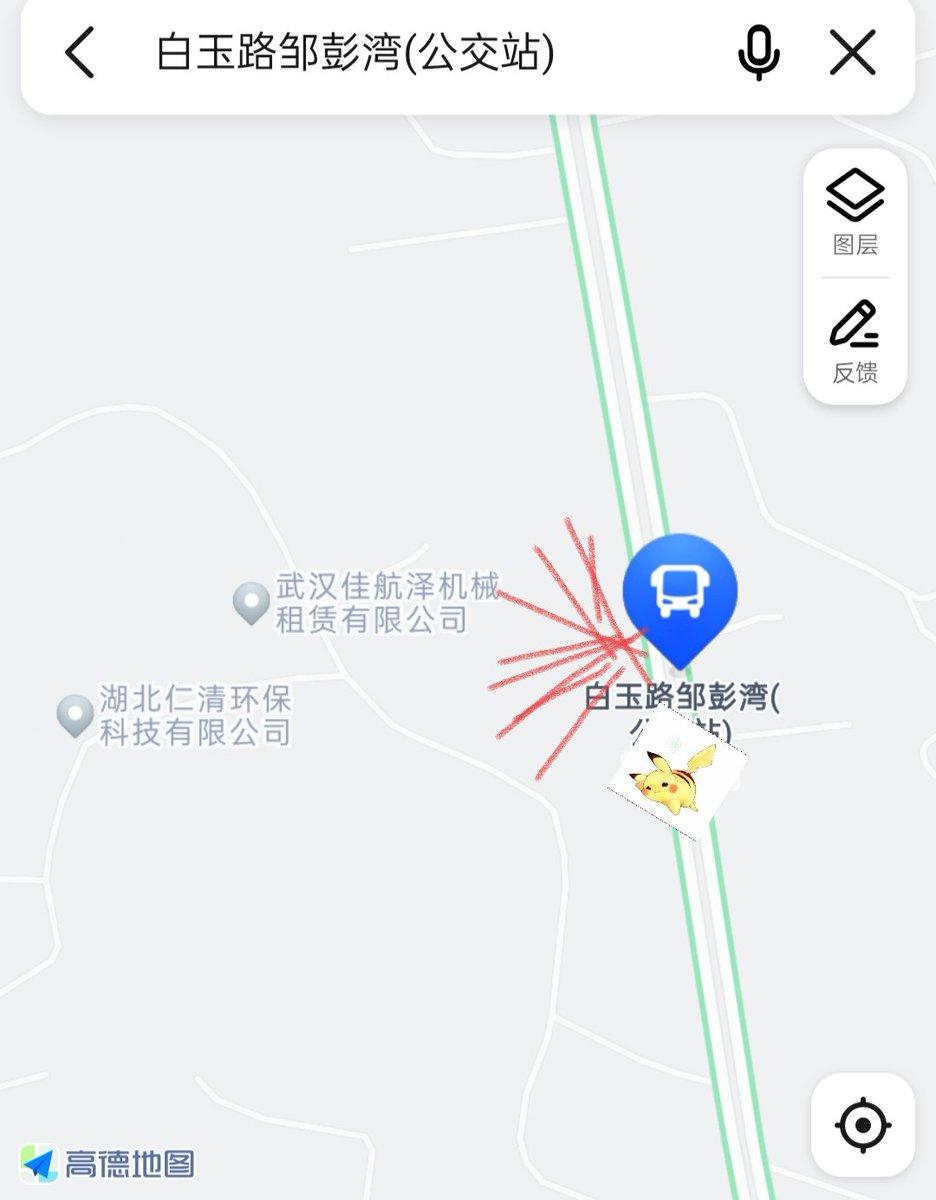Start voice search with the microphone

[759, 53]
